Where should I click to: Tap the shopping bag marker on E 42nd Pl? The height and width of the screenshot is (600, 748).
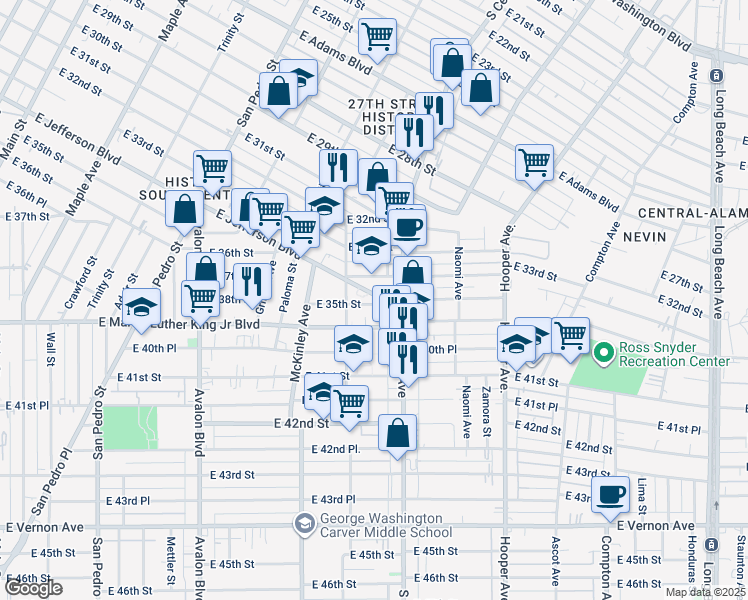397,437
